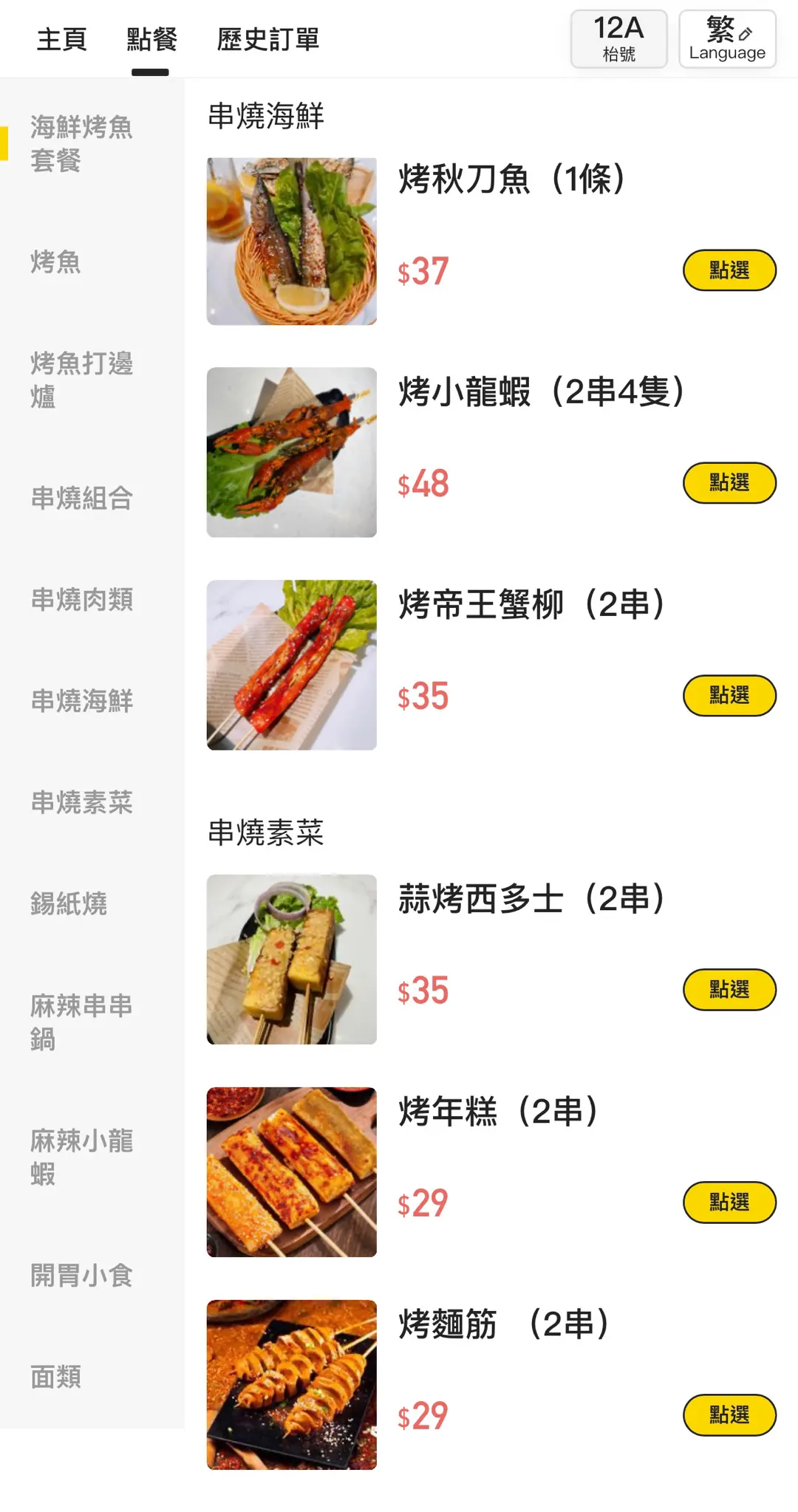Open the 海鮮烤魚套餐 category
The height and width of the screenshot is (1512, 798).
[81, 143]
